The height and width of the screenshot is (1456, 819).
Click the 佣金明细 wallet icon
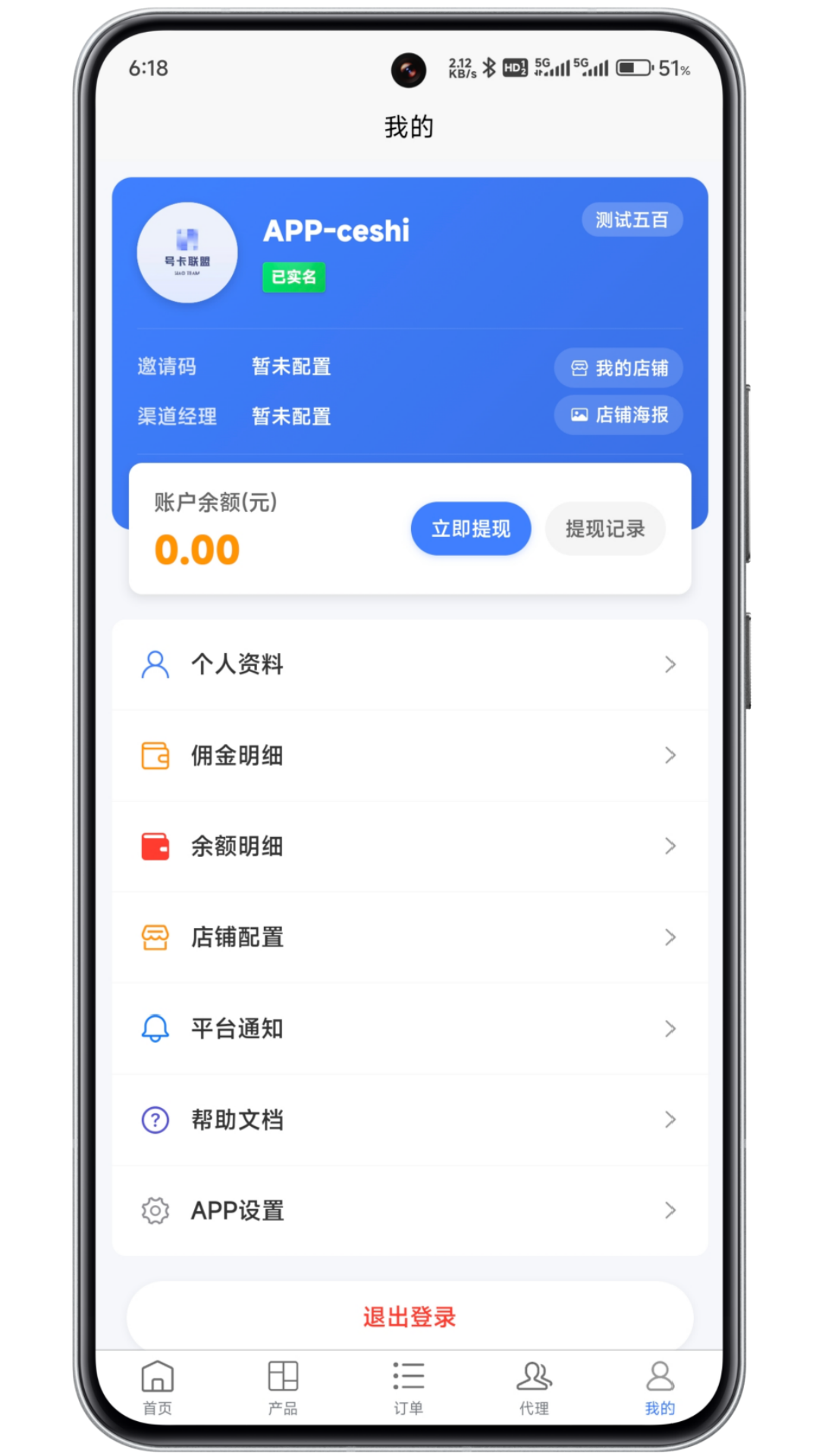coord(155,755)
